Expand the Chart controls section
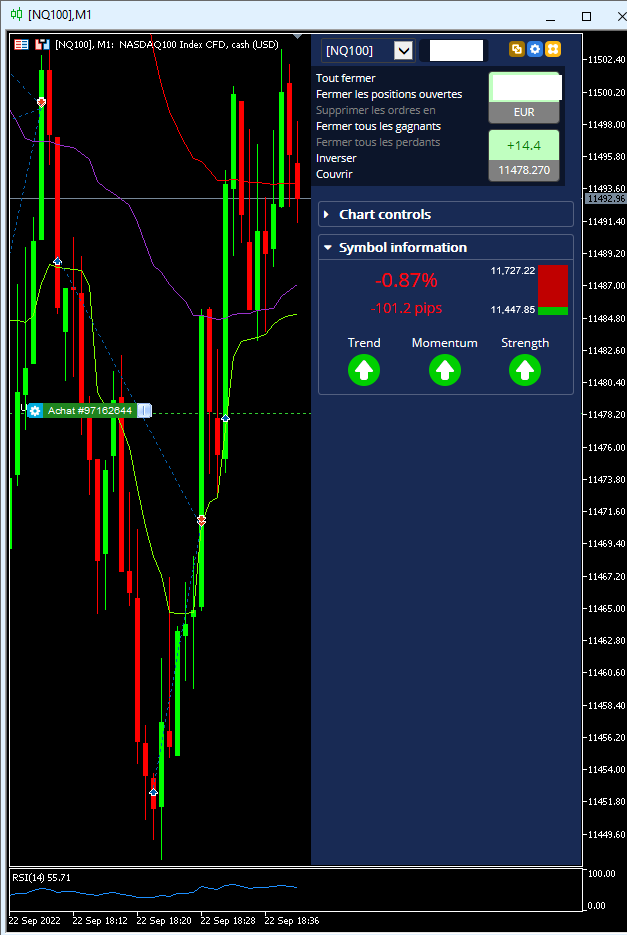627x935 pixels. pyautogui.click(x=385, y=214)
